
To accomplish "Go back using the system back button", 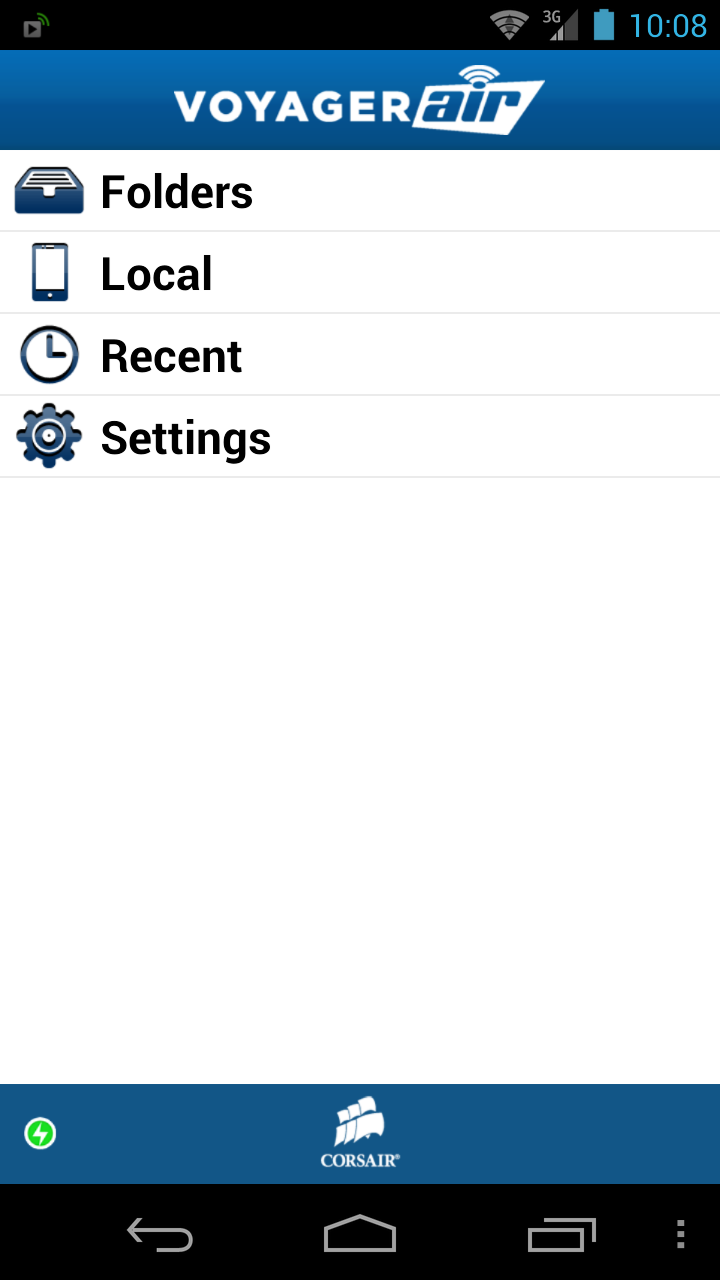I will pos(160,1235).
